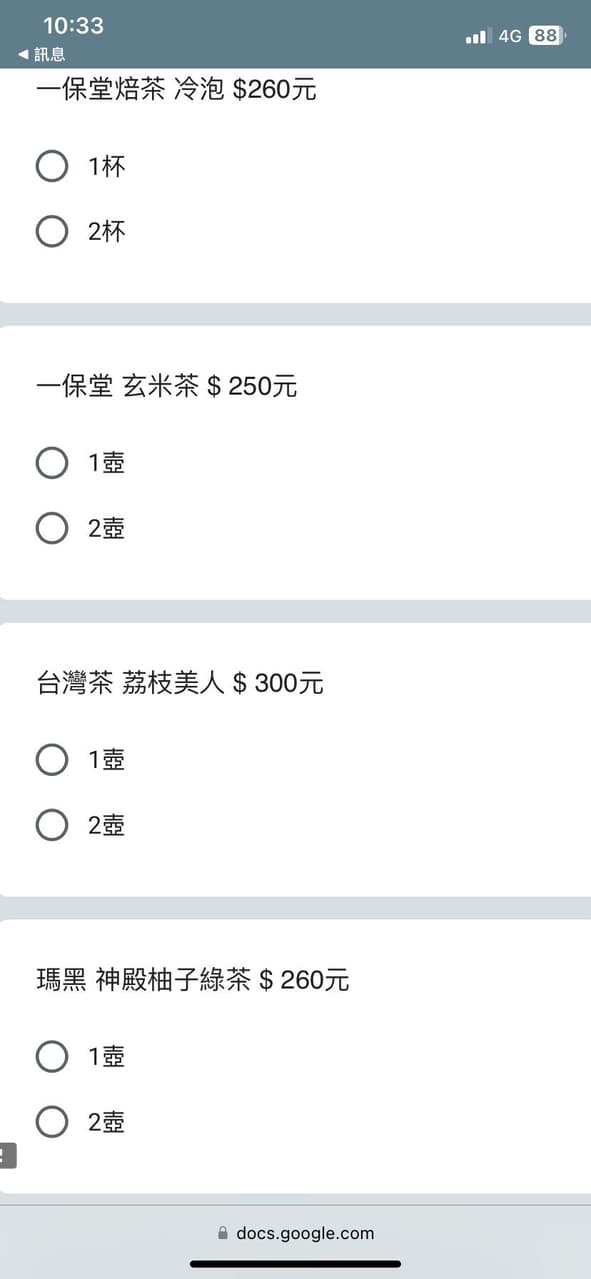Pick 1壺 for 台灣茶 荔枝美人
Image resolution: width=591 pixels, height=1279 pixels.
tap(52, 760)
